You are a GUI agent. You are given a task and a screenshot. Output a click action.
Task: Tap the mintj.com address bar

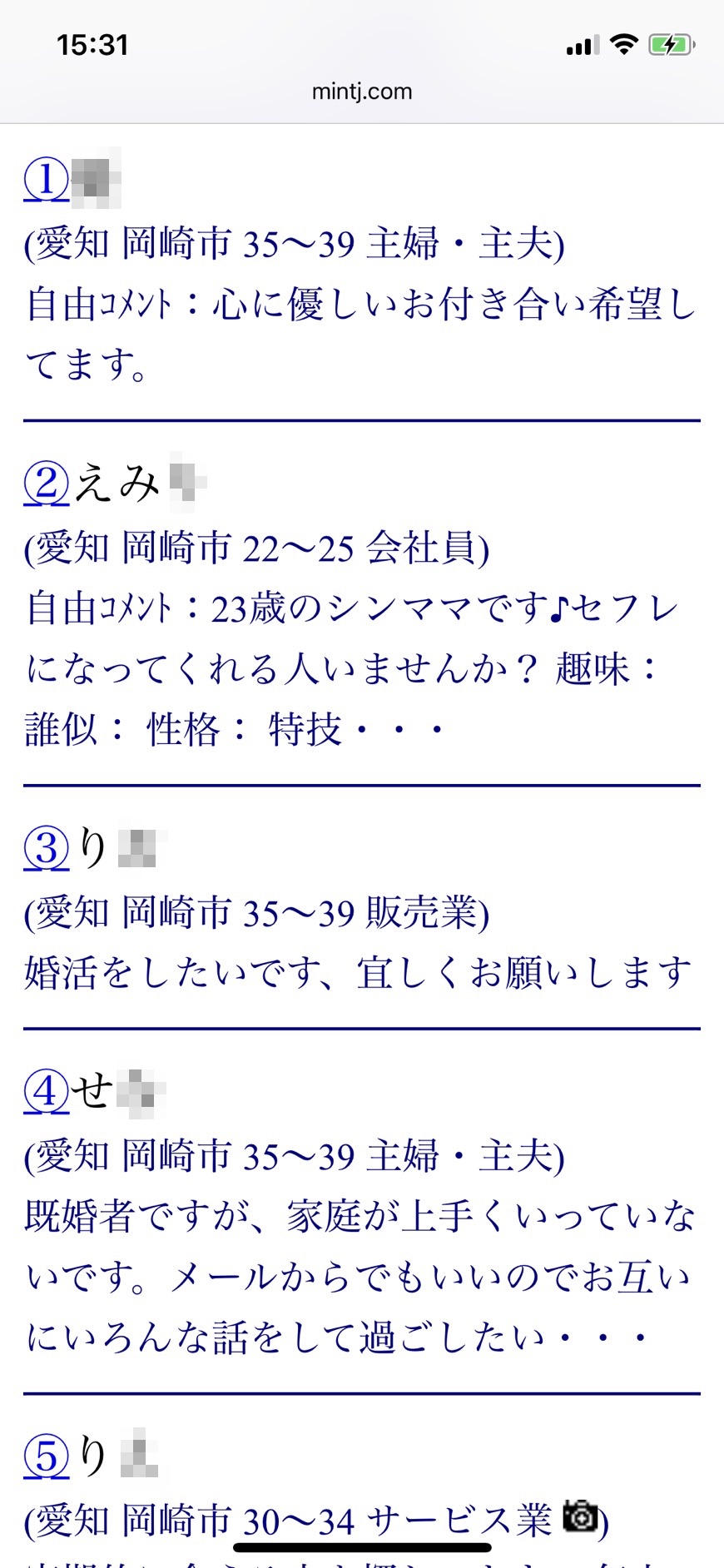click(362, 92)
